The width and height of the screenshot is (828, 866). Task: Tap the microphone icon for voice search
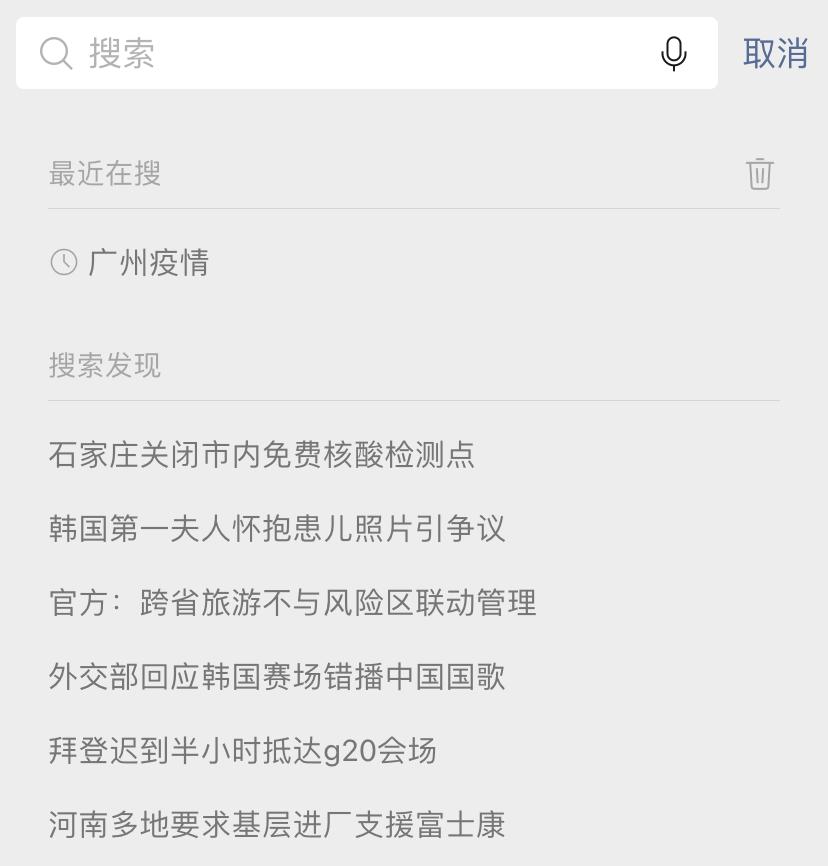click(x=673, y=55)
